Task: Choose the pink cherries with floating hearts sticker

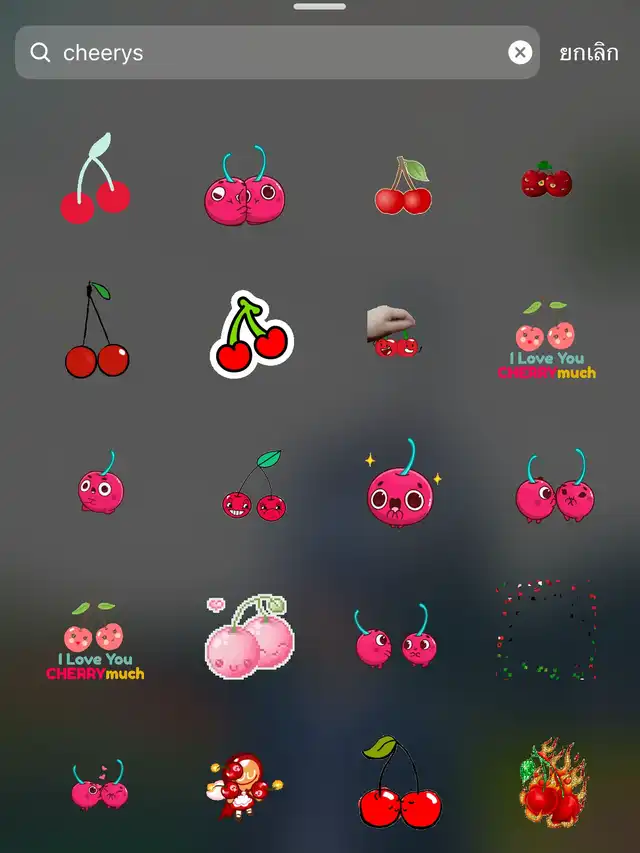Action: pos(100,784)
